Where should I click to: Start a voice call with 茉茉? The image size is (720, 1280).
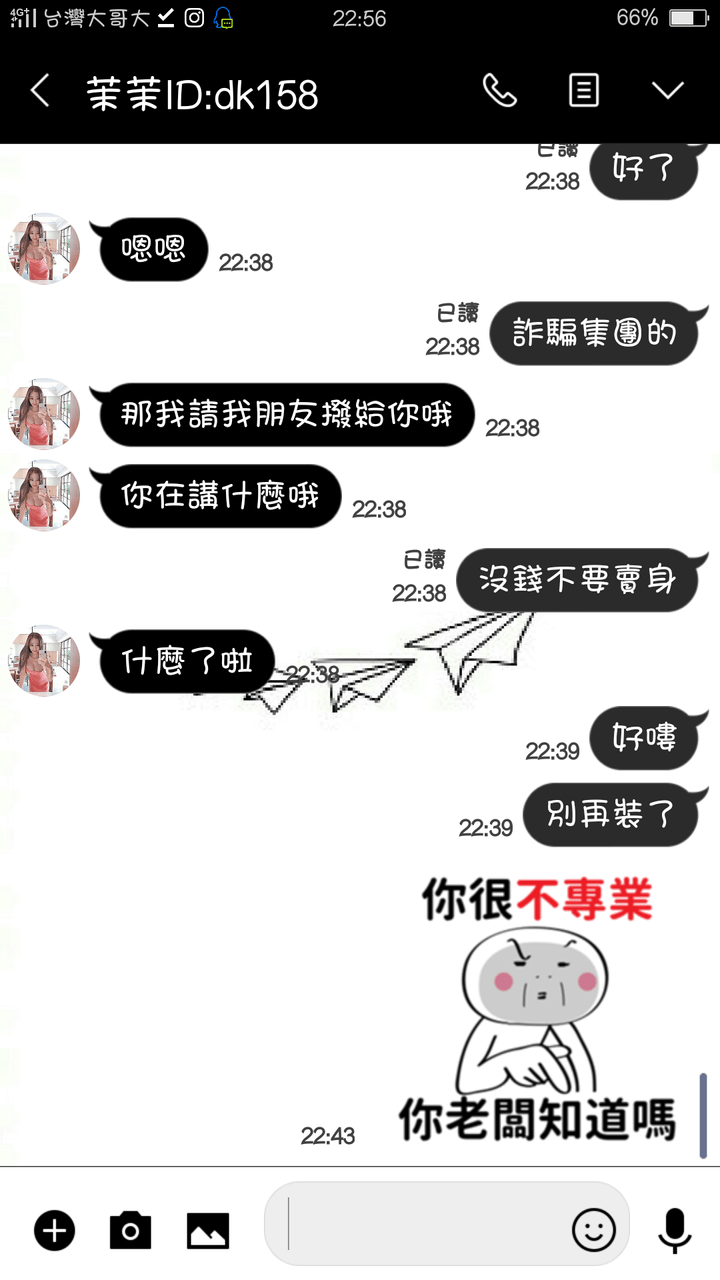coord(499,92)
